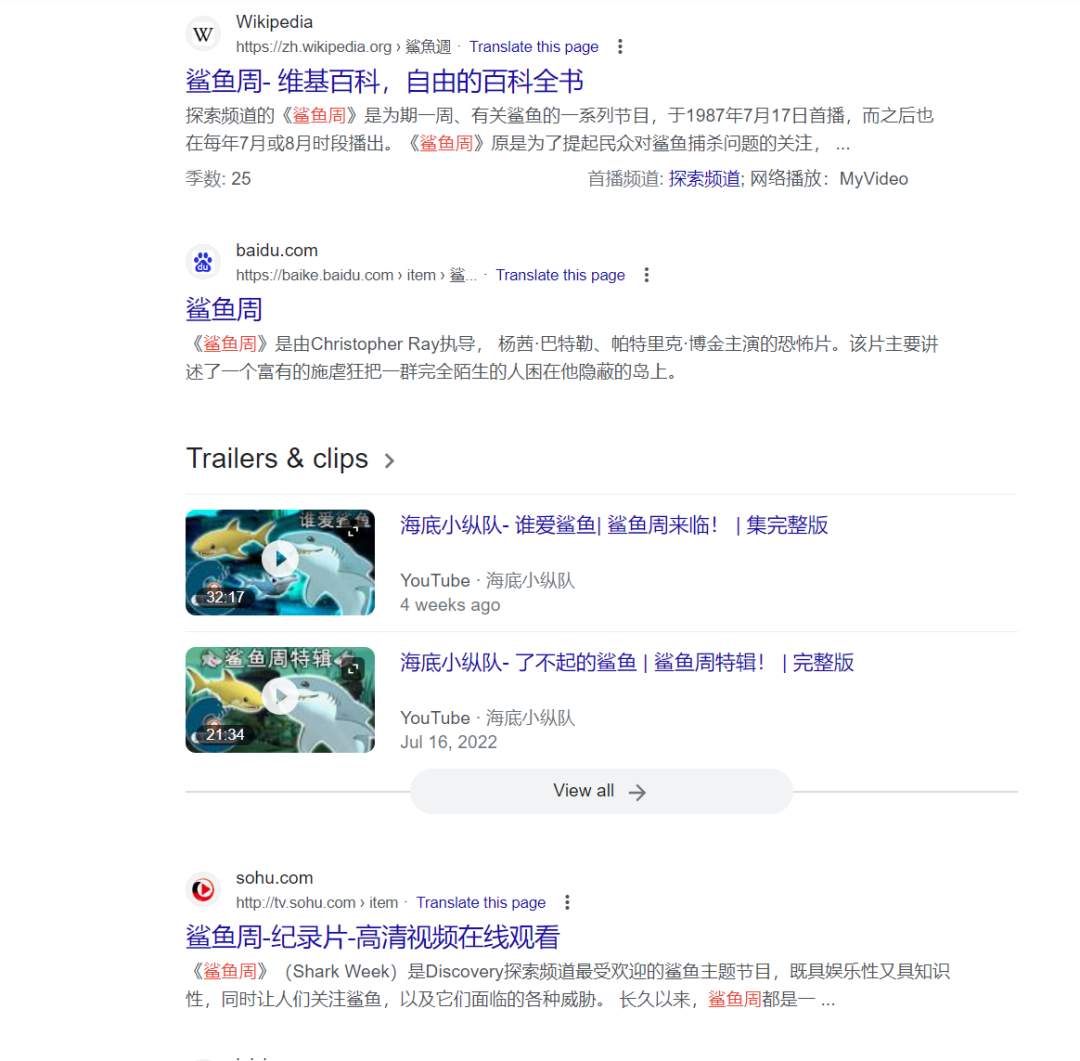Tap View all trailers and clips

(x=600, y=791)
